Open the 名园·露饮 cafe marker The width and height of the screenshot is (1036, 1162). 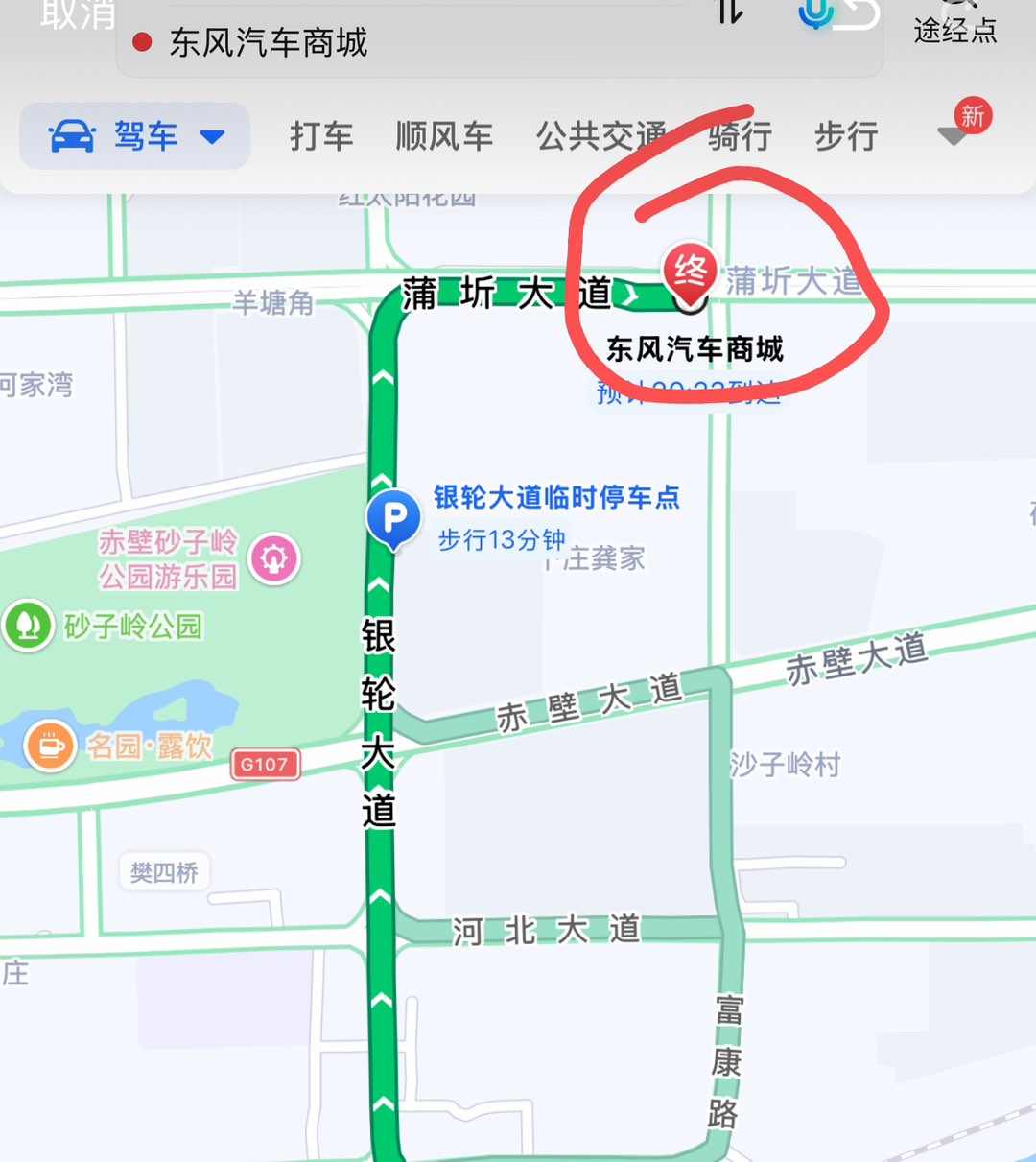(x=50, y=746)
